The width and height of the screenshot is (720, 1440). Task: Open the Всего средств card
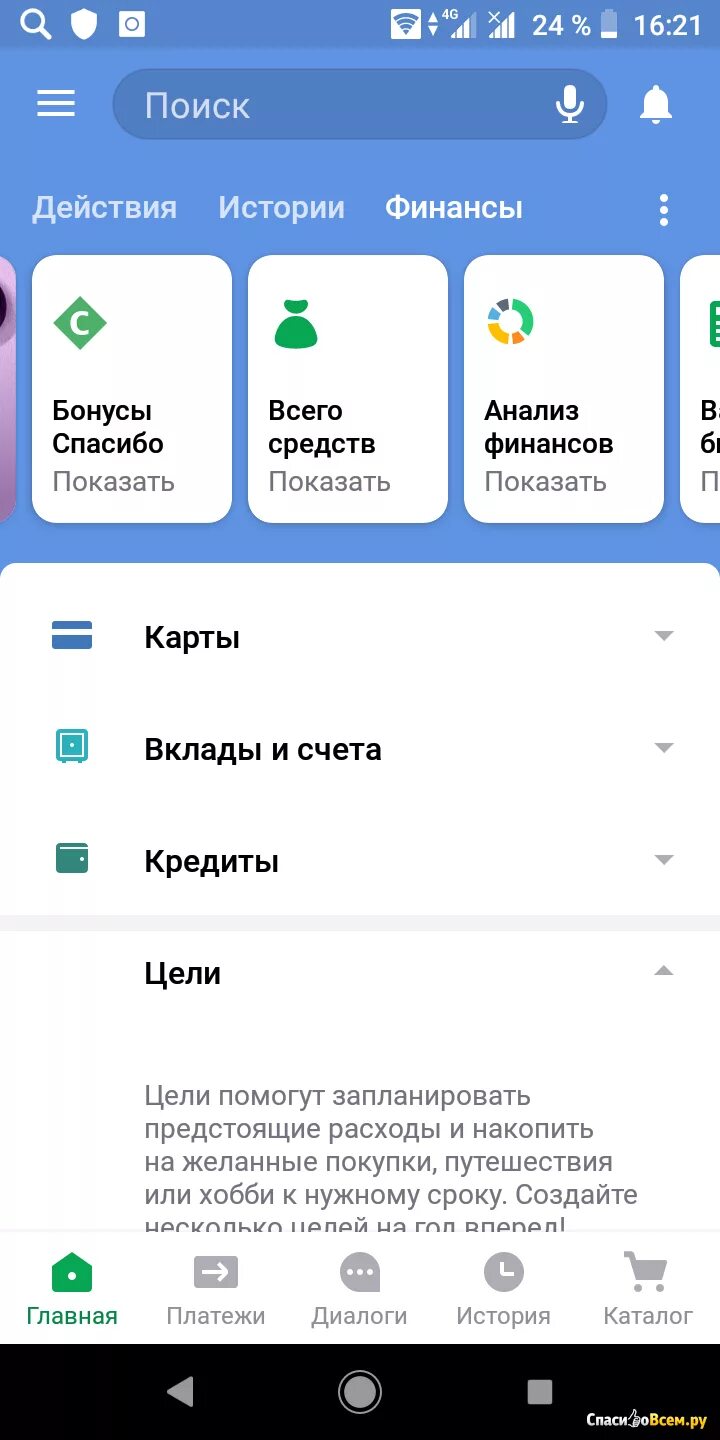[x=348, y=388]
